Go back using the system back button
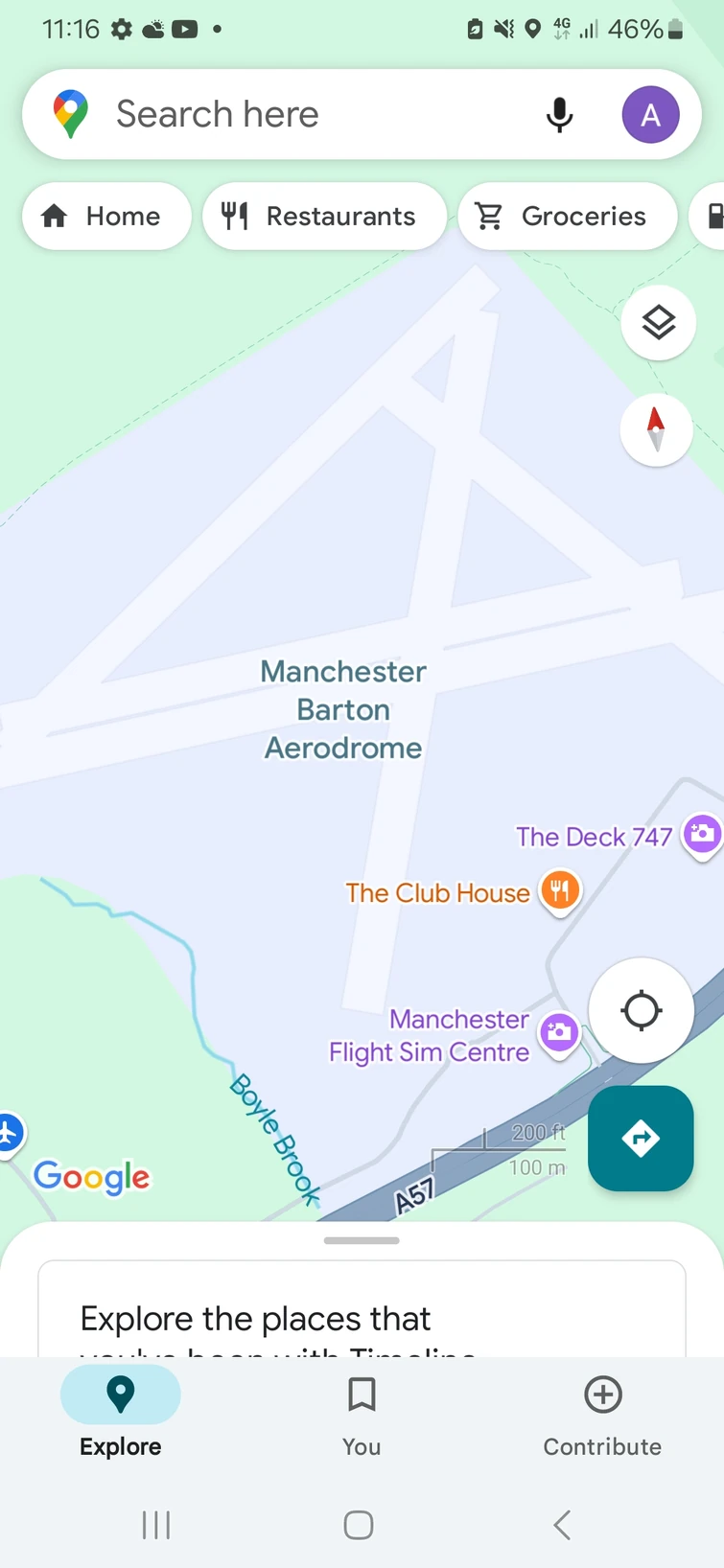This screenshot has height=1568, width=724. pos(563,1525)
